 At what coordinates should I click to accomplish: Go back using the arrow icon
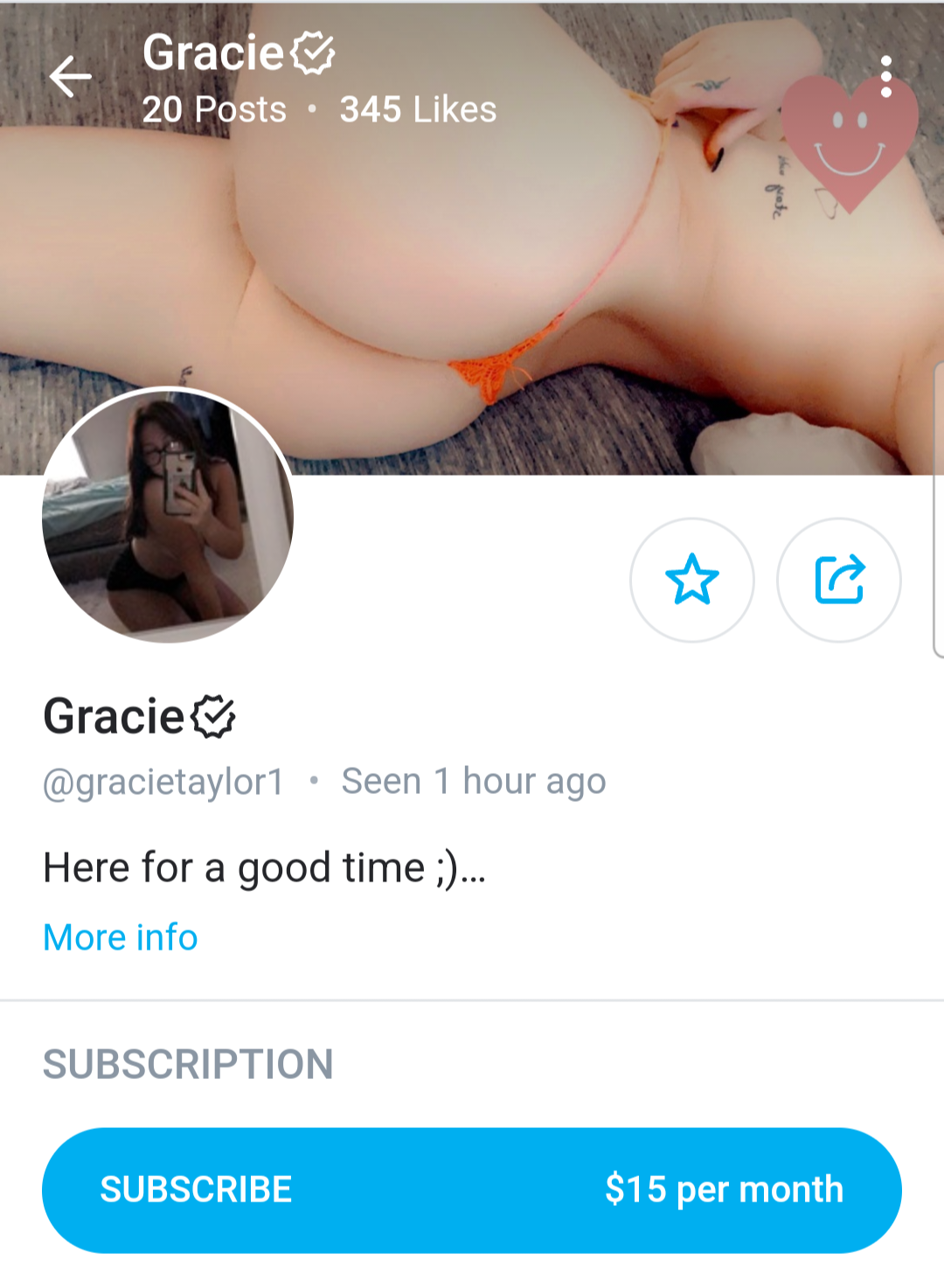pyautogui.click(x=71, y=77)
